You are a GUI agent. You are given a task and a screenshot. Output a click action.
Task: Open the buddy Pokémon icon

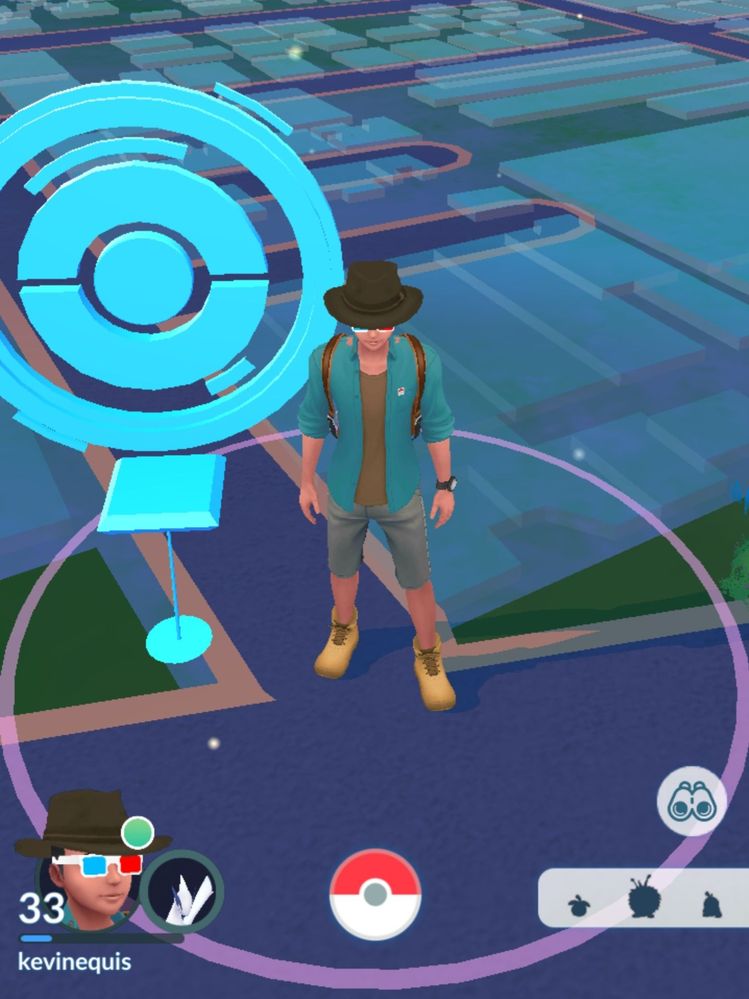[x=182, y=891]
